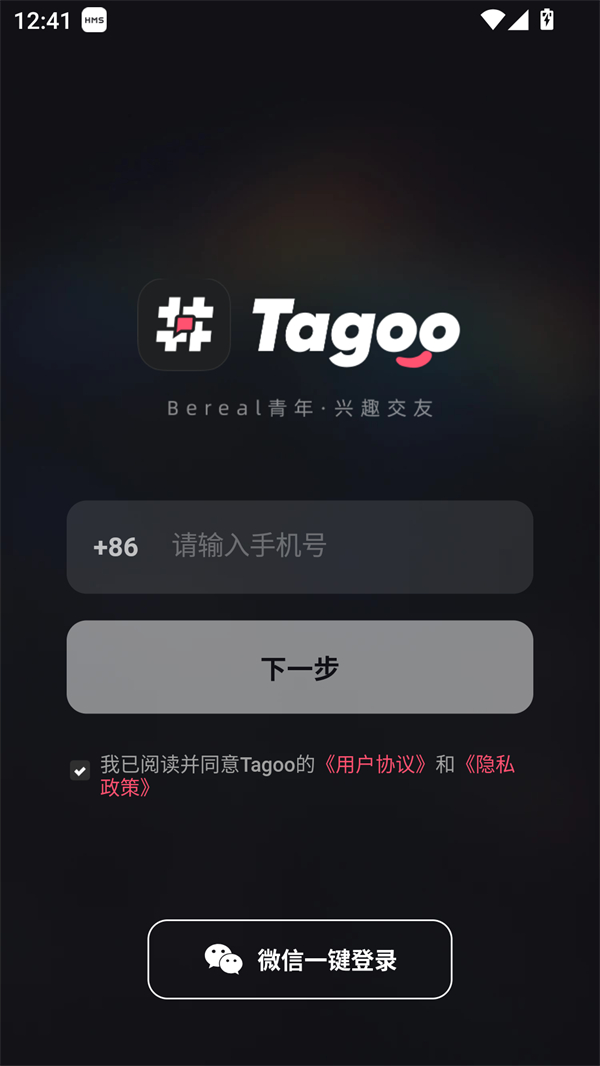Open the 《隐私政策》 link
Screen dimensions: 600x1066
488,765
